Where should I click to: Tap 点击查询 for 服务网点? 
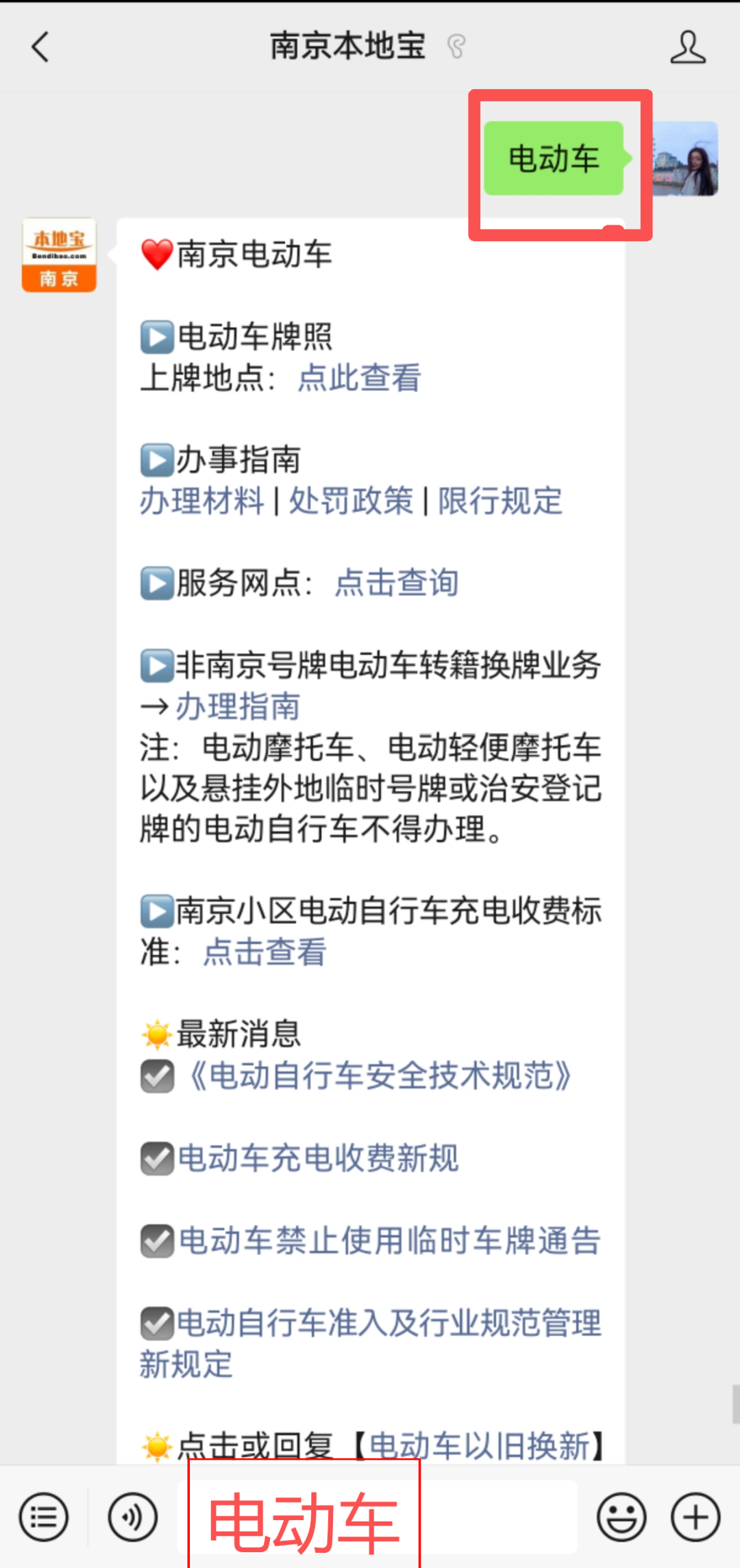pyautogui.click(x=397, y=583)
